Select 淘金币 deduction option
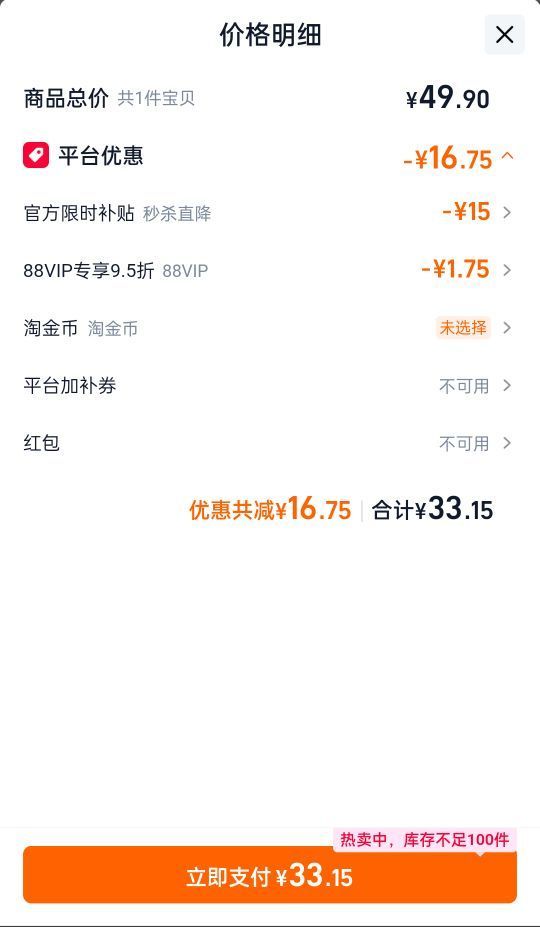The height and width of the screenshot is (927, 540). 268,328
